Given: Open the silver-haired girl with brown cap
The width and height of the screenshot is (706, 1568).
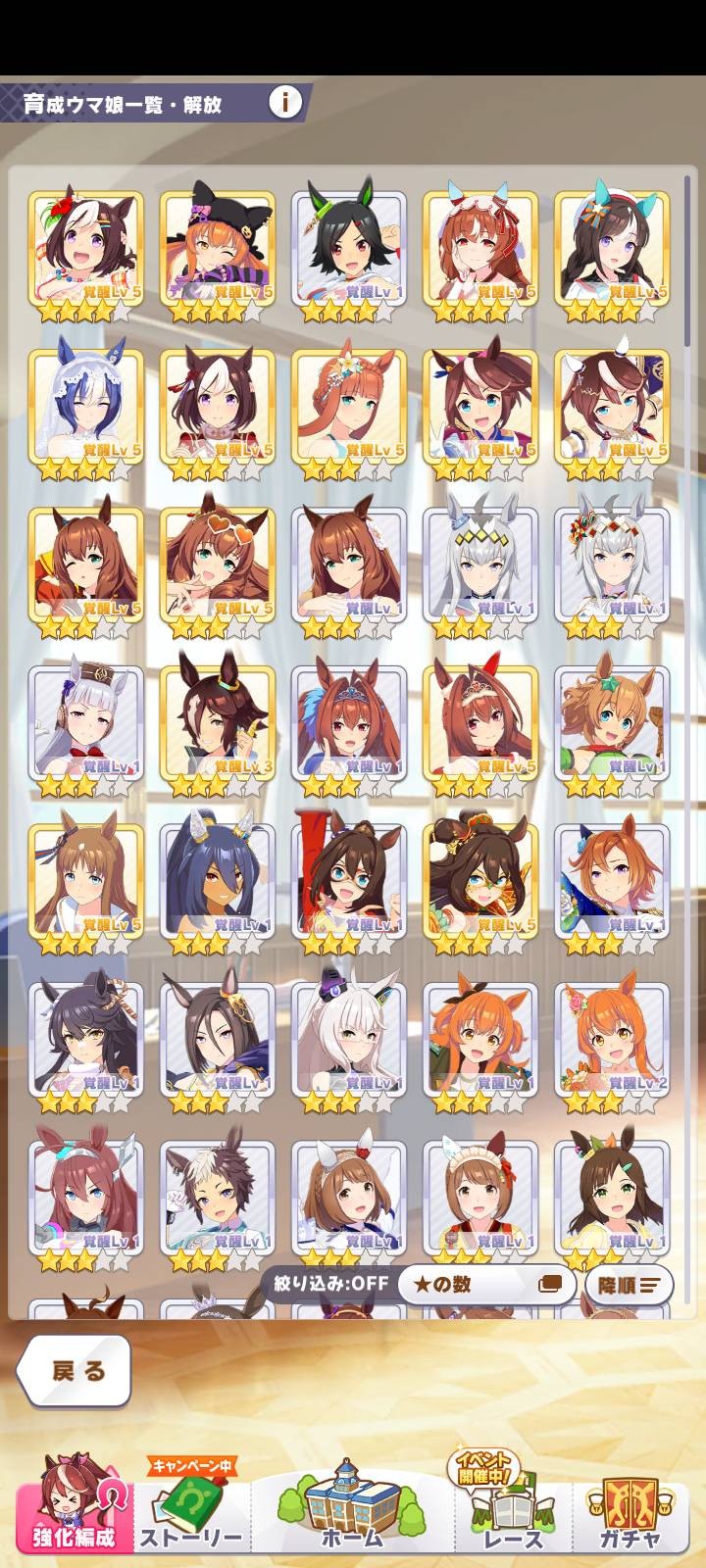Looking at the screenshot, I should coord(86,720).
